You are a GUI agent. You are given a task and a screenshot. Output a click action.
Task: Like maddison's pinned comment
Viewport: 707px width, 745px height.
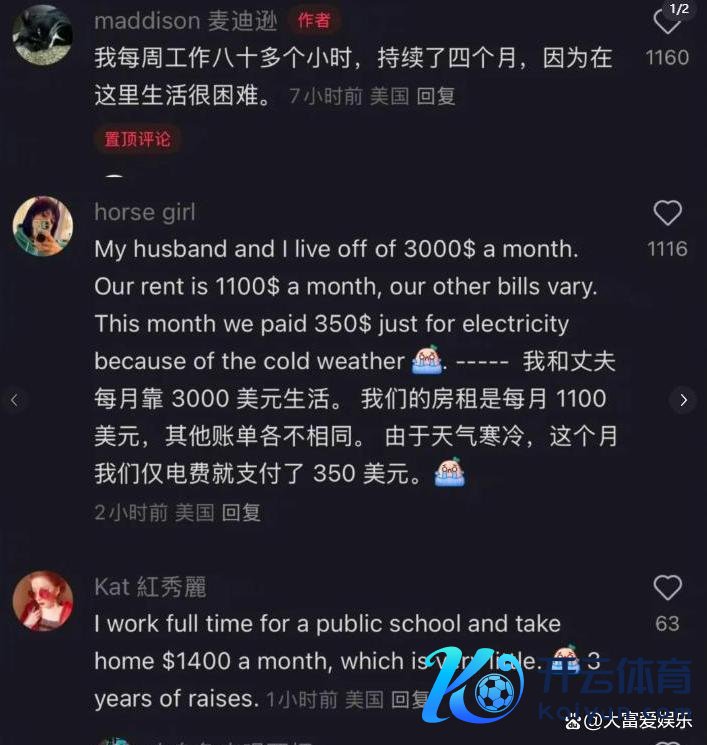666,22
